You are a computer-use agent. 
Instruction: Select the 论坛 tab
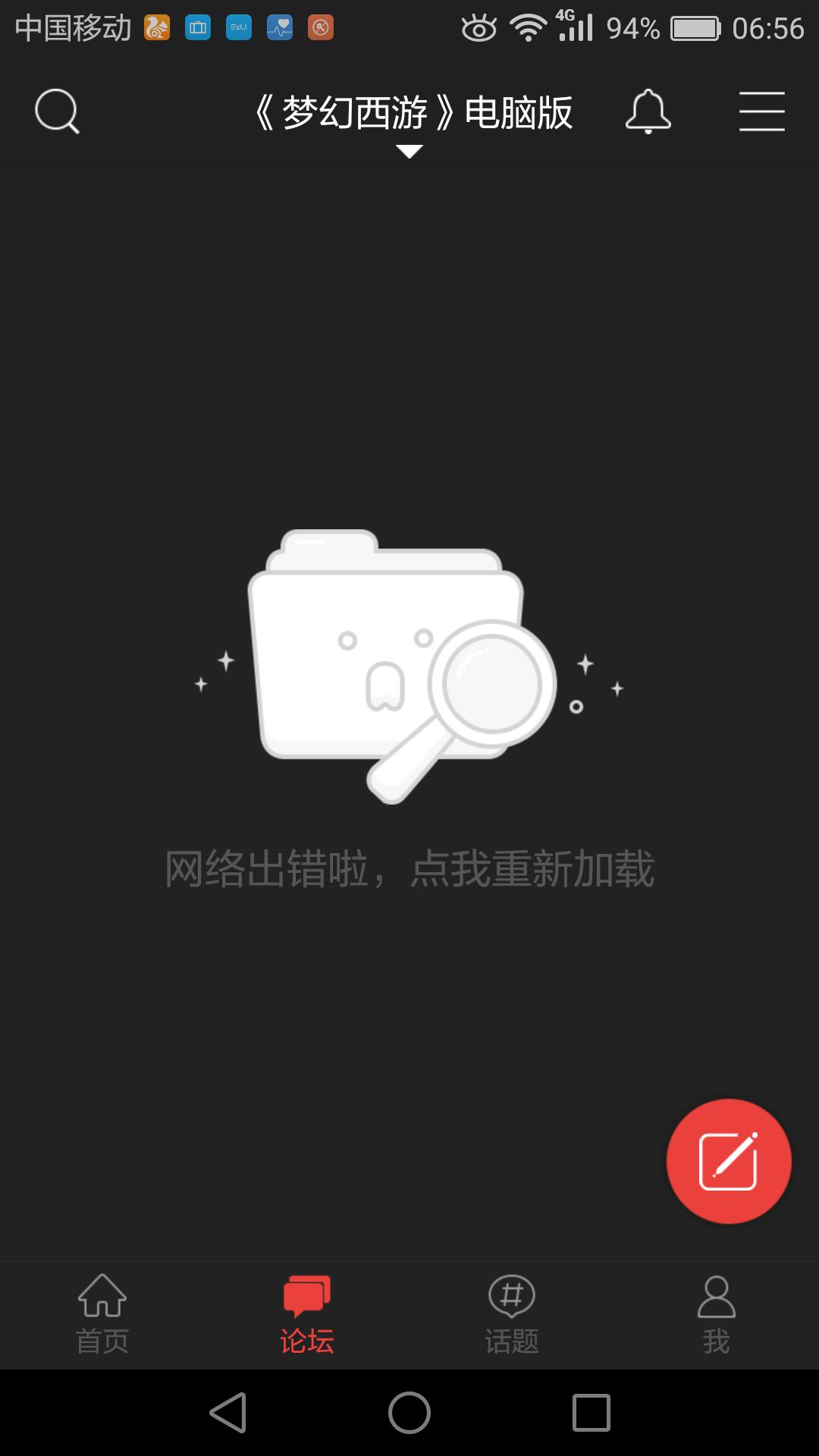[x=307, y=1313]
